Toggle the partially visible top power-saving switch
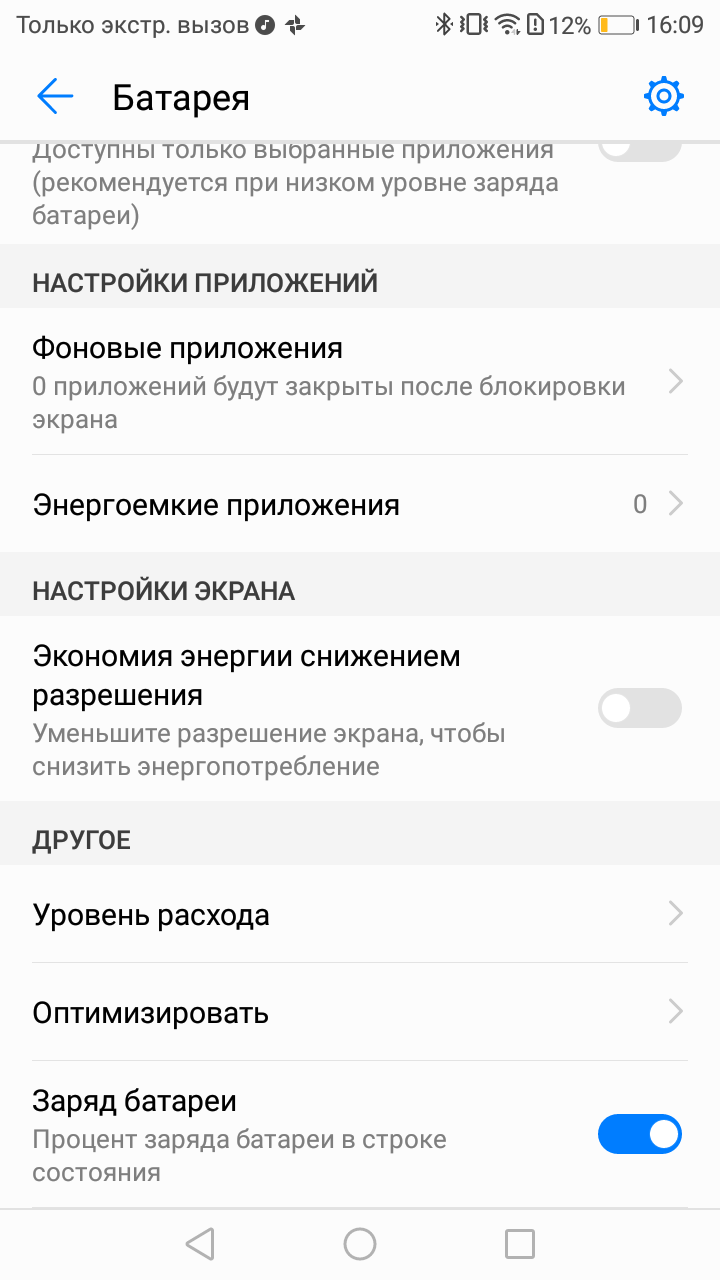 click(640, 151)
